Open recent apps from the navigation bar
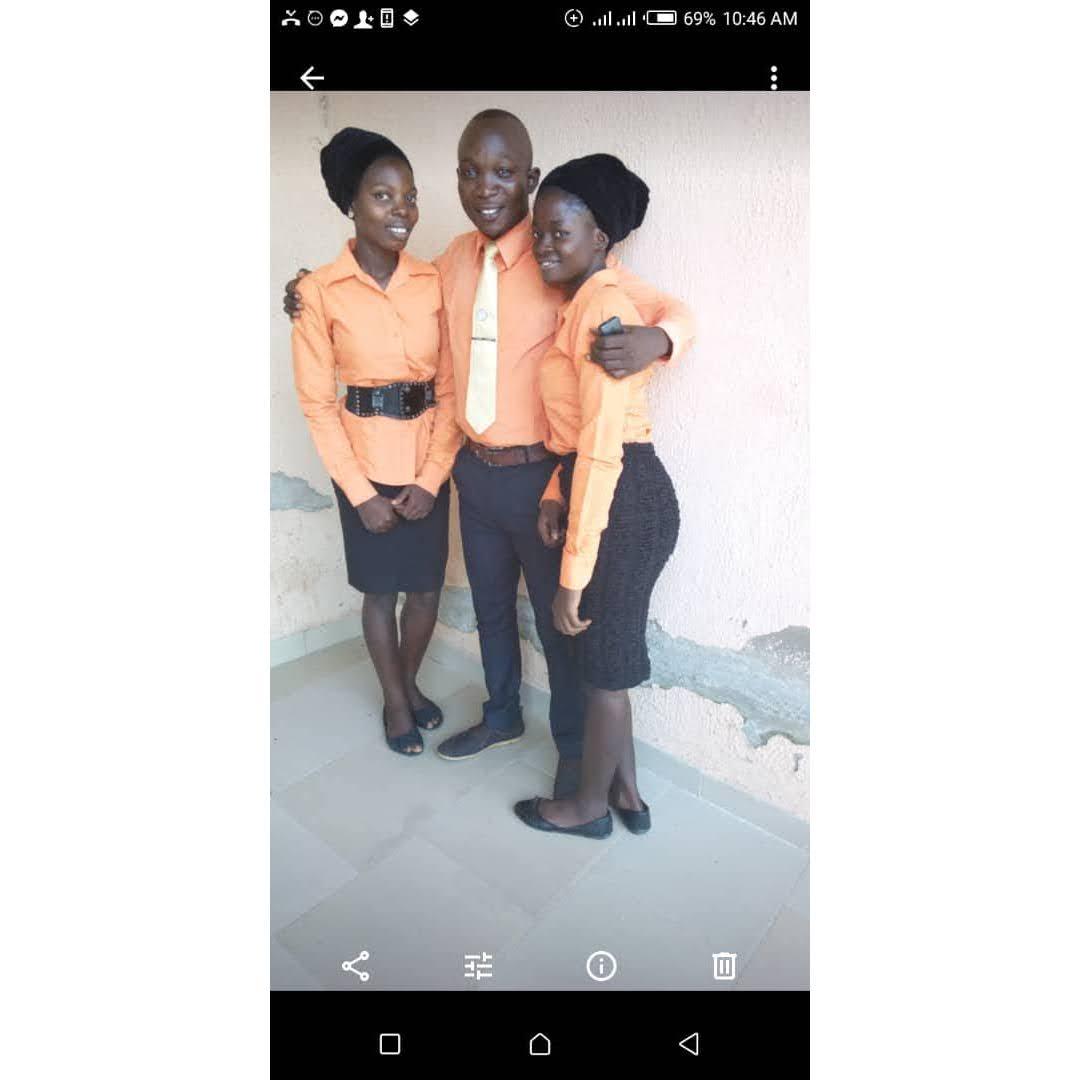 [x=390, y=1044]
